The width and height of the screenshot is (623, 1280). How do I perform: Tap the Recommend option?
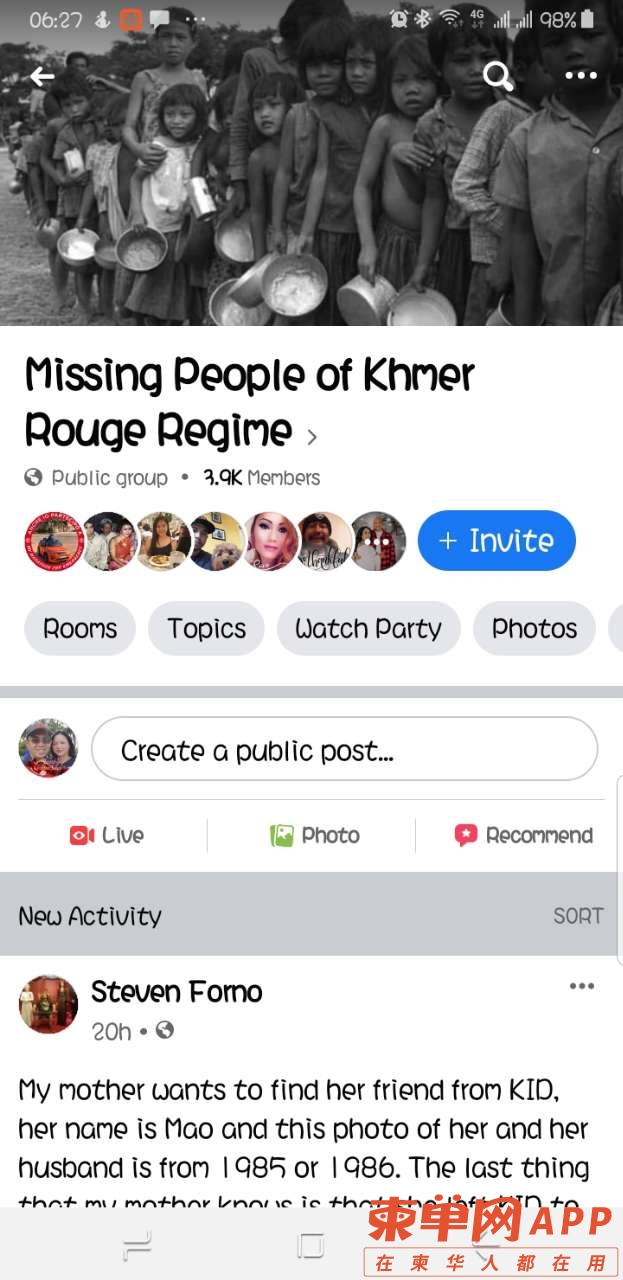coord(523,835)
